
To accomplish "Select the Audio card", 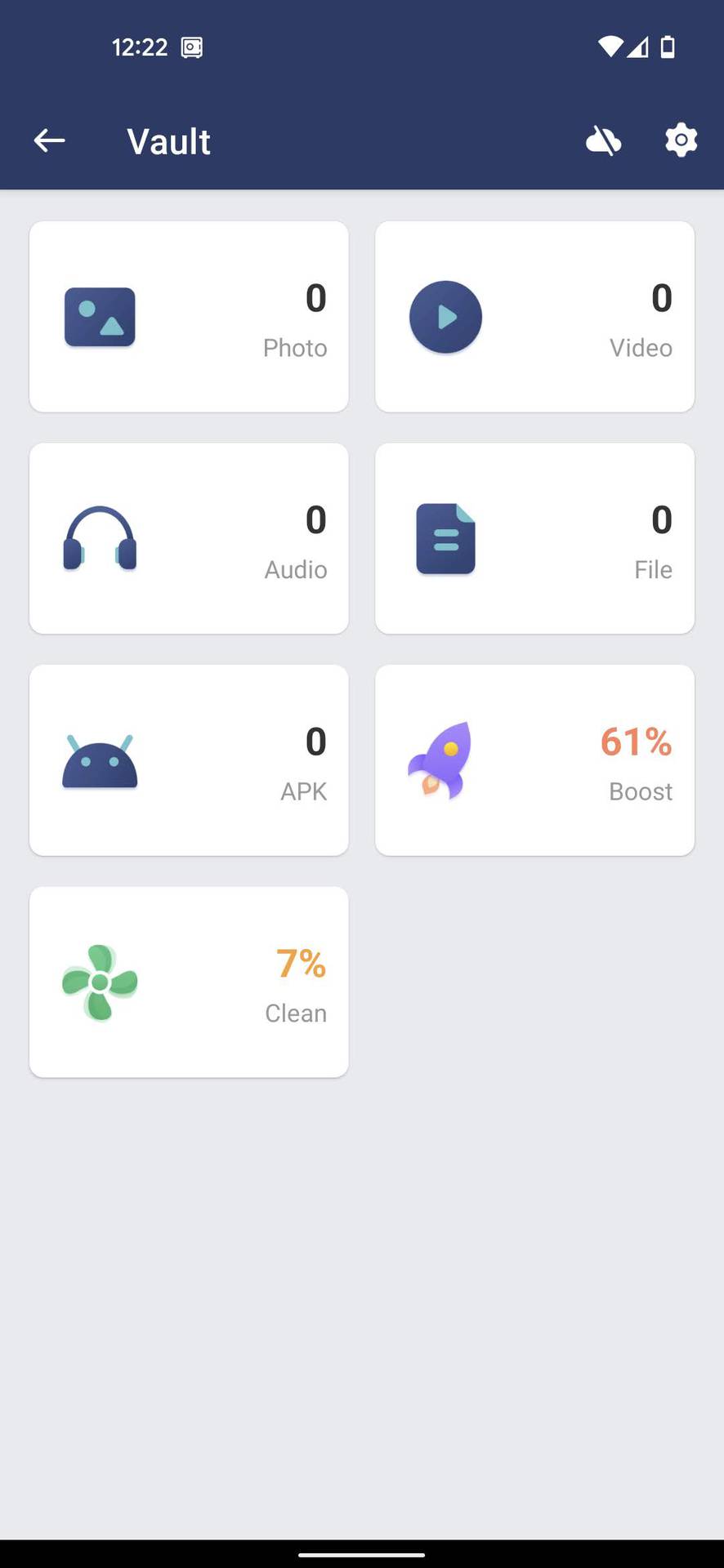I will (x=189, y=539).
